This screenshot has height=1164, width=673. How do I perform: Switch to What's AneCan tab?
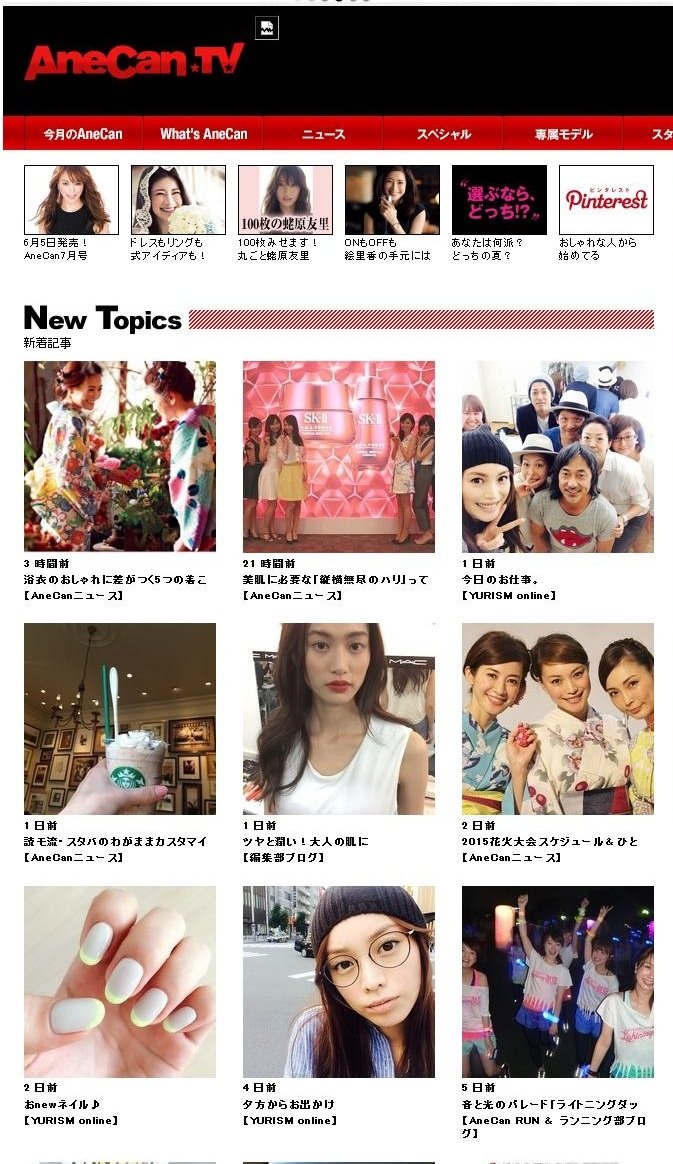tap(203, 134)
